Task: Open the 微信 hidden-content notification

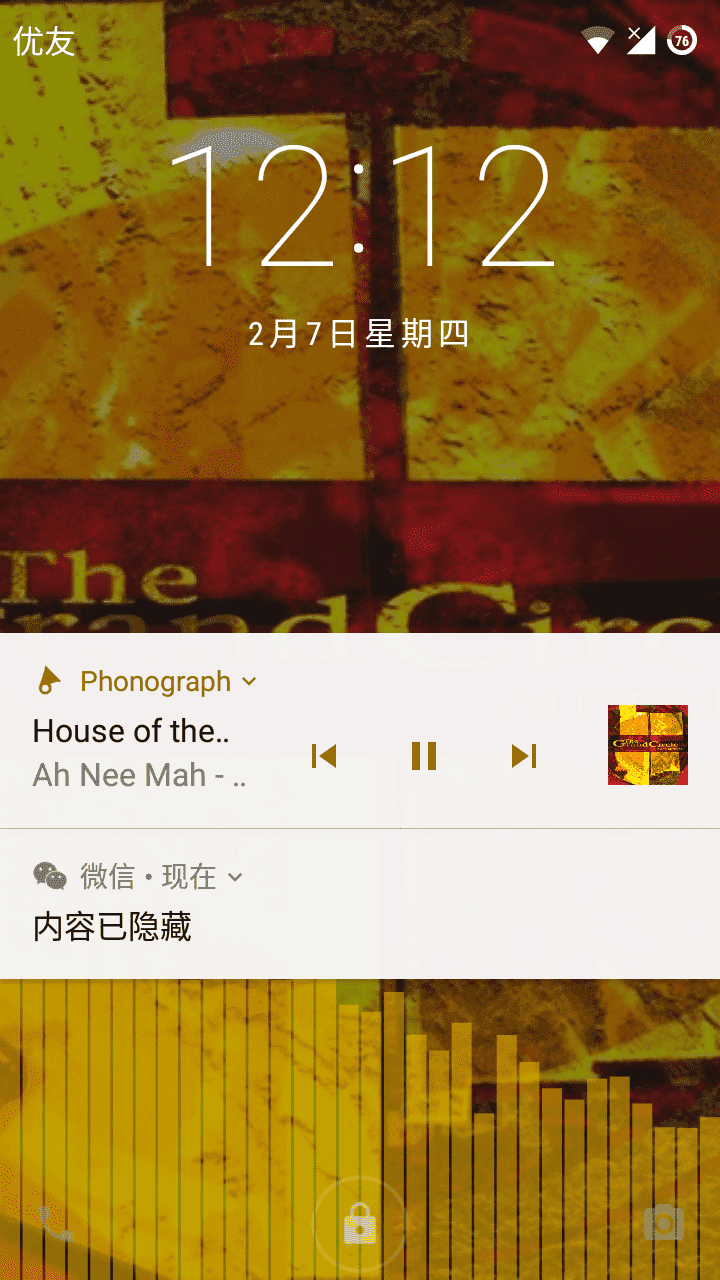Action: coord(360,904)
